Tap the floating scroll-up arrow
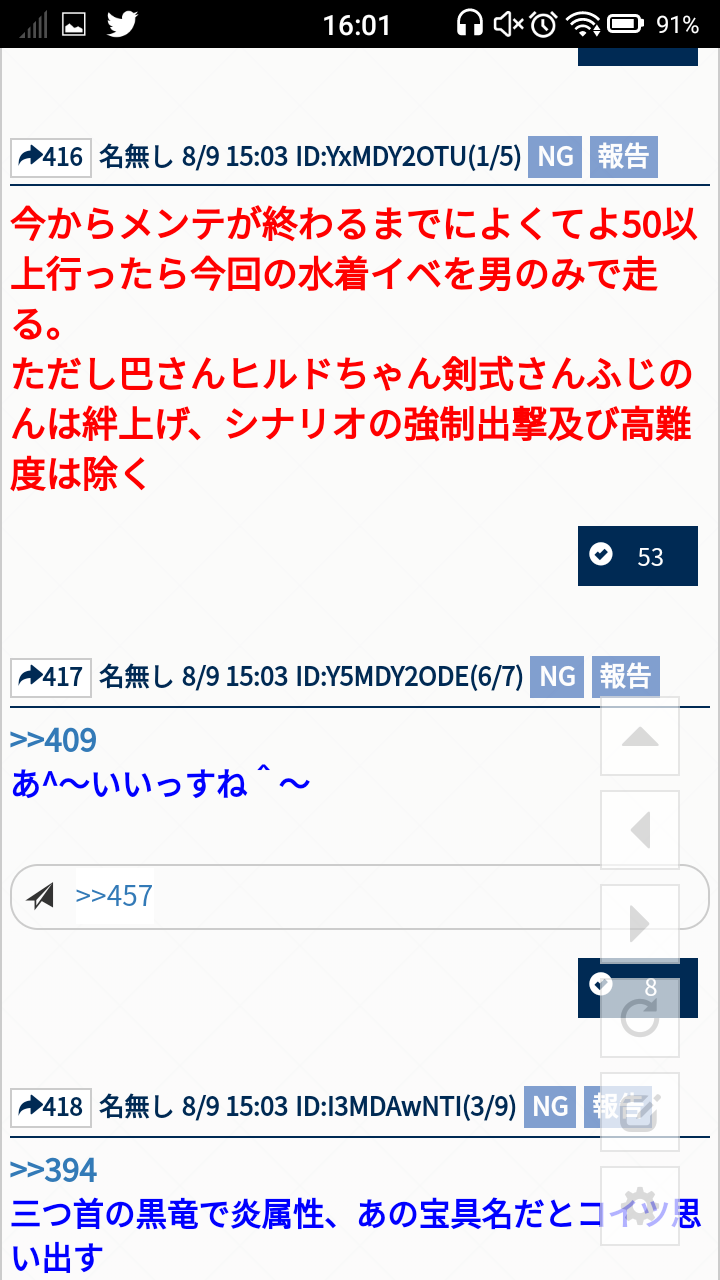Image resolution: width=720 pixels, height=1280 pixels. [x=640, y=737]
